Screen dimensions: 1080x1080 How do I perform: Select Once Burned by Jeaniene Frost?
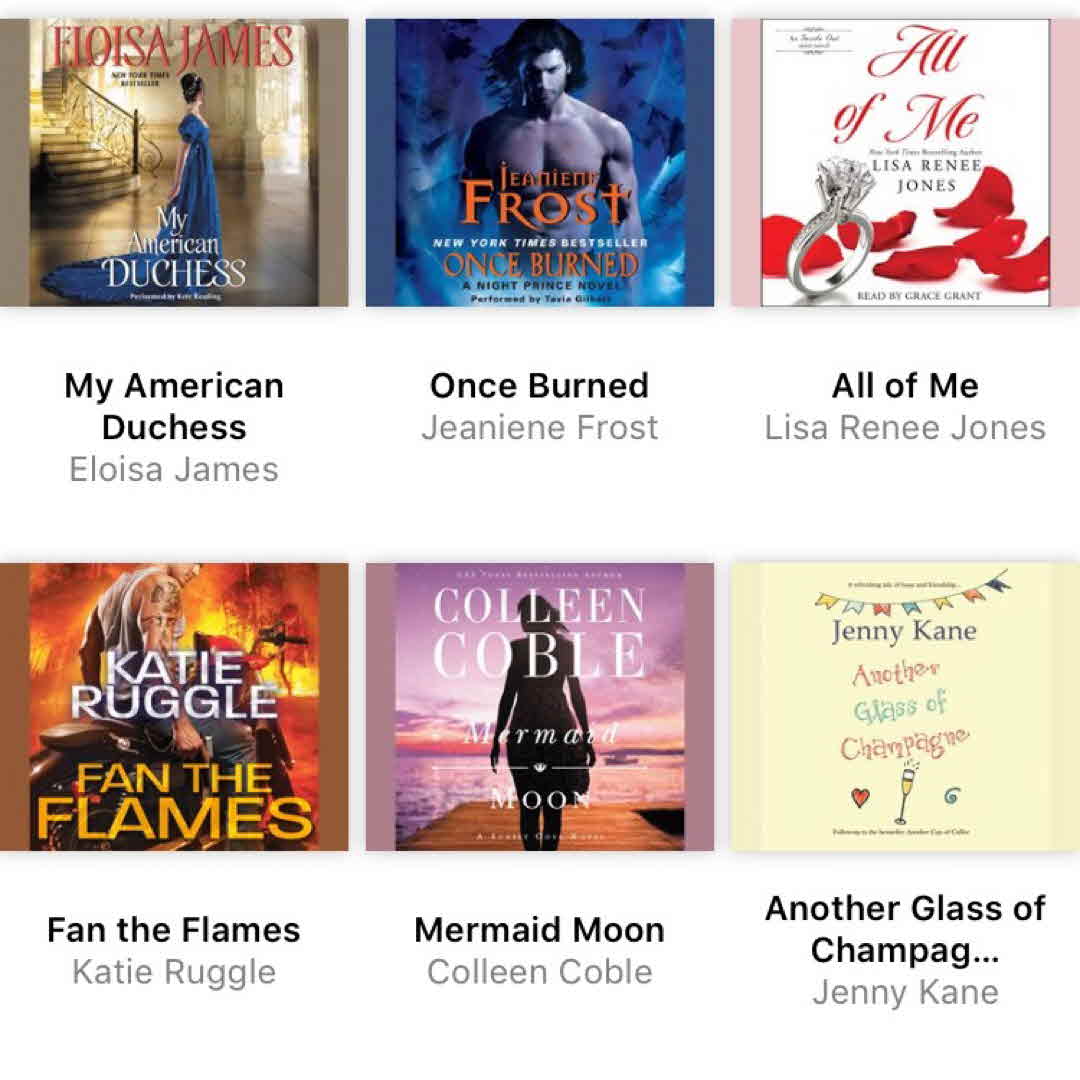point(539,163)
